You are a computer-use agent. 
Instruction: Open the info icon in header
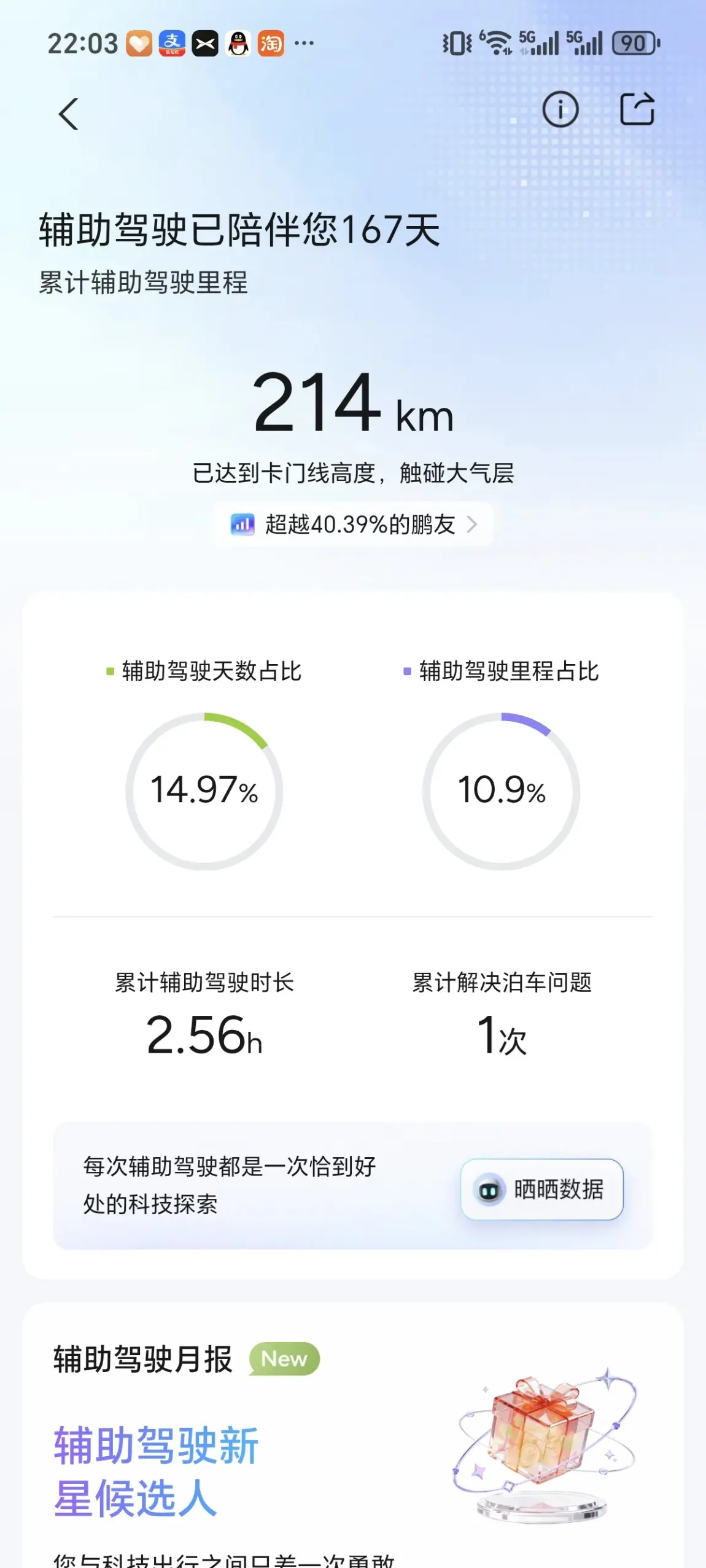tap(560, 110)
